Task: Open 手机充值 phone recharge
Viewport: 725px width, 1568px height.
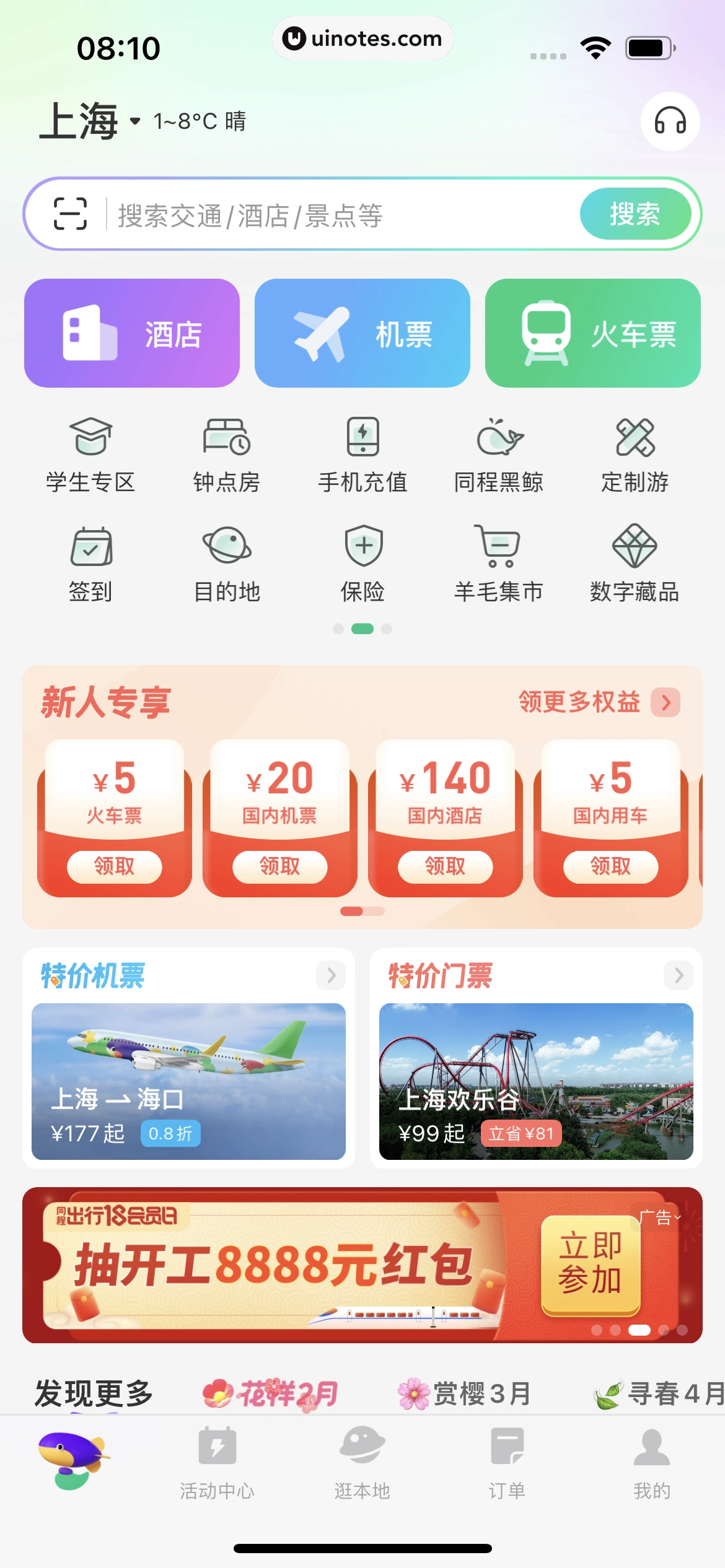Action: [x=363, y=452]
